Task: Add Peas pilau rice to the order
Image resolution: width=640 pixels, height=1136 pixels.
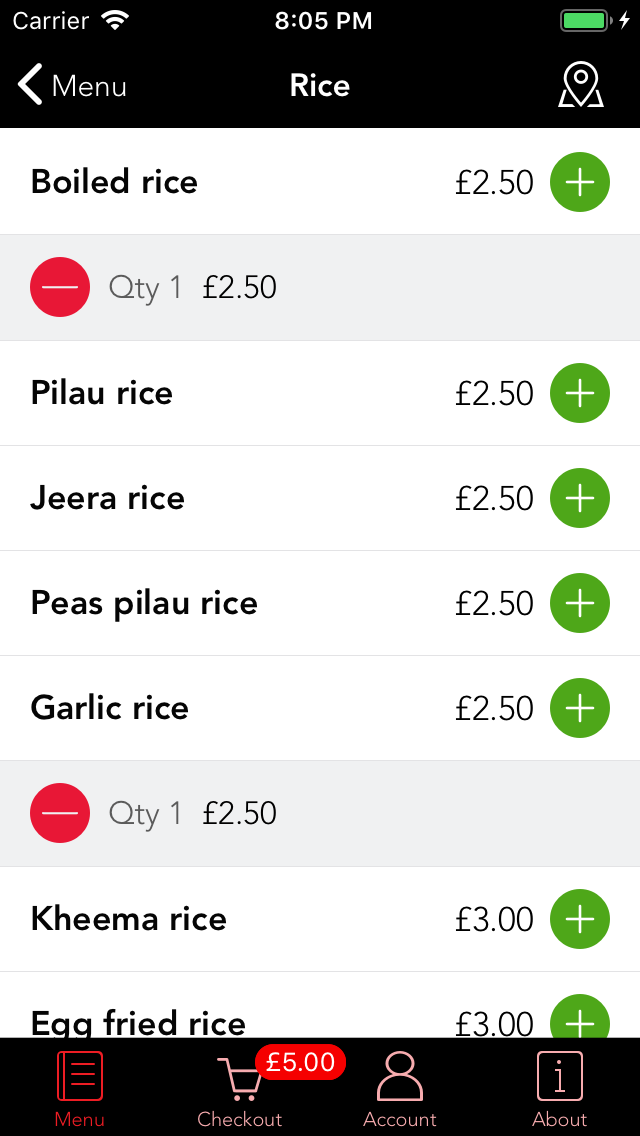Action: click(x=580, y=604)
